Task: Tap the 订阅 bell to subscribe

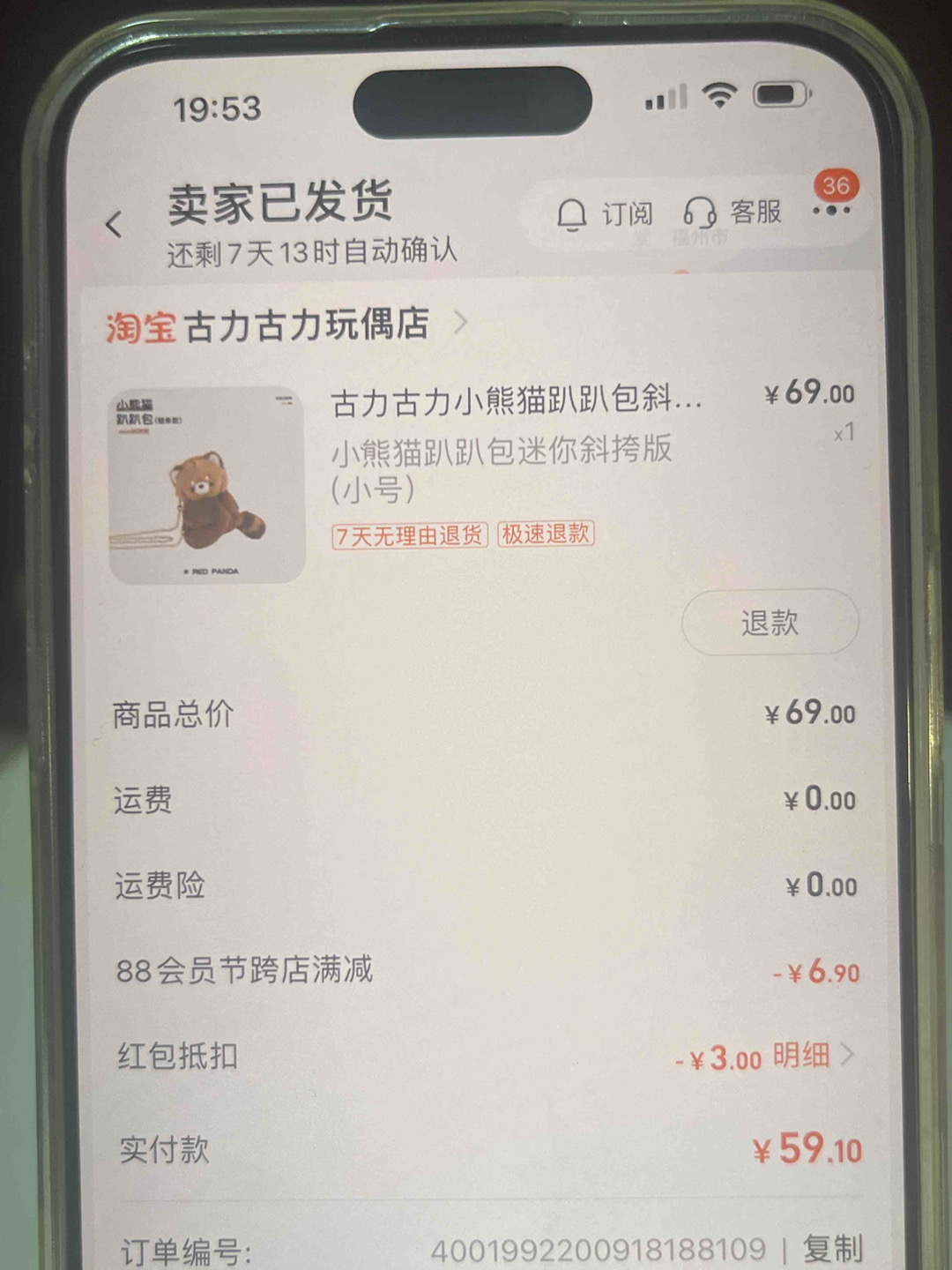Action: (604, 214)
